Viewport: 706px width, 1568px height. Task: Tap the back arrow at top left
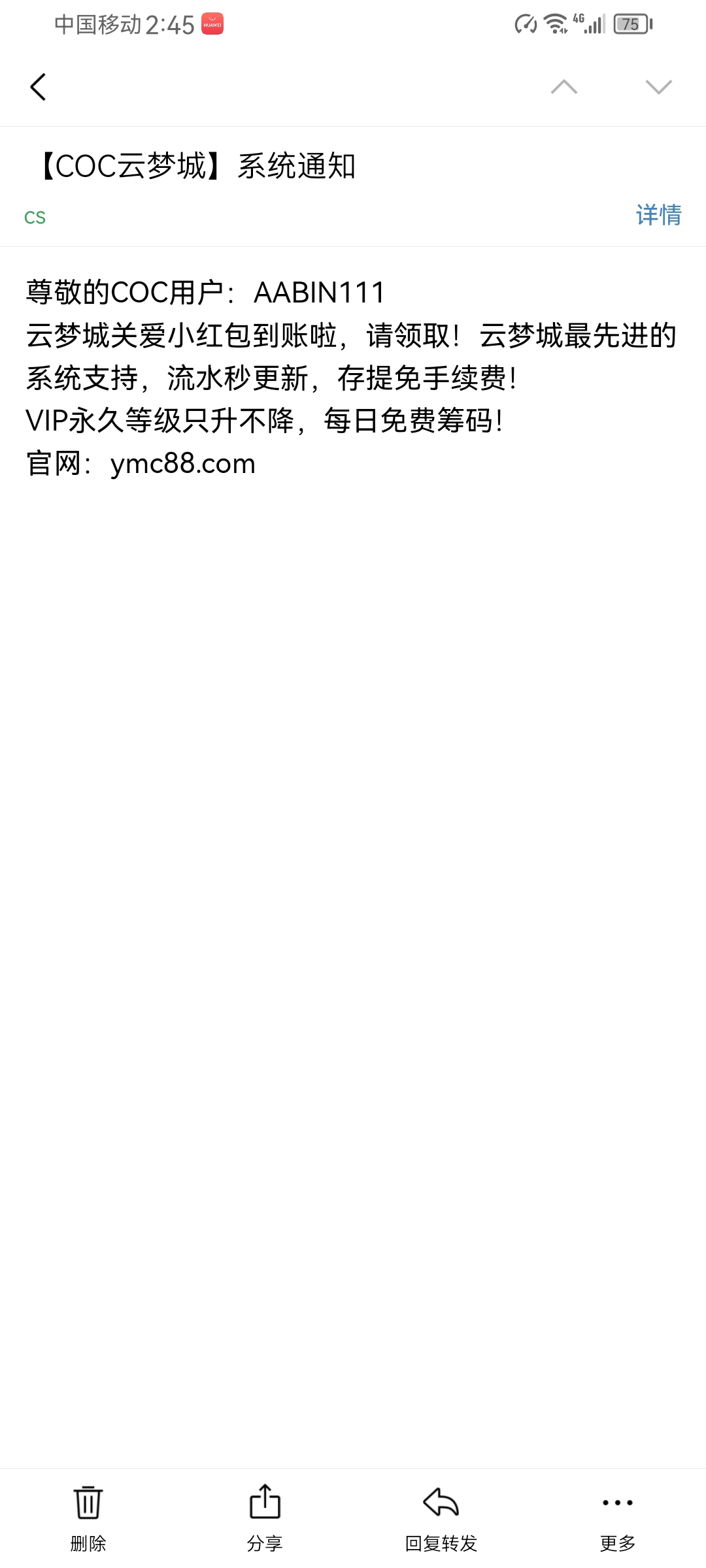point(37,86)
